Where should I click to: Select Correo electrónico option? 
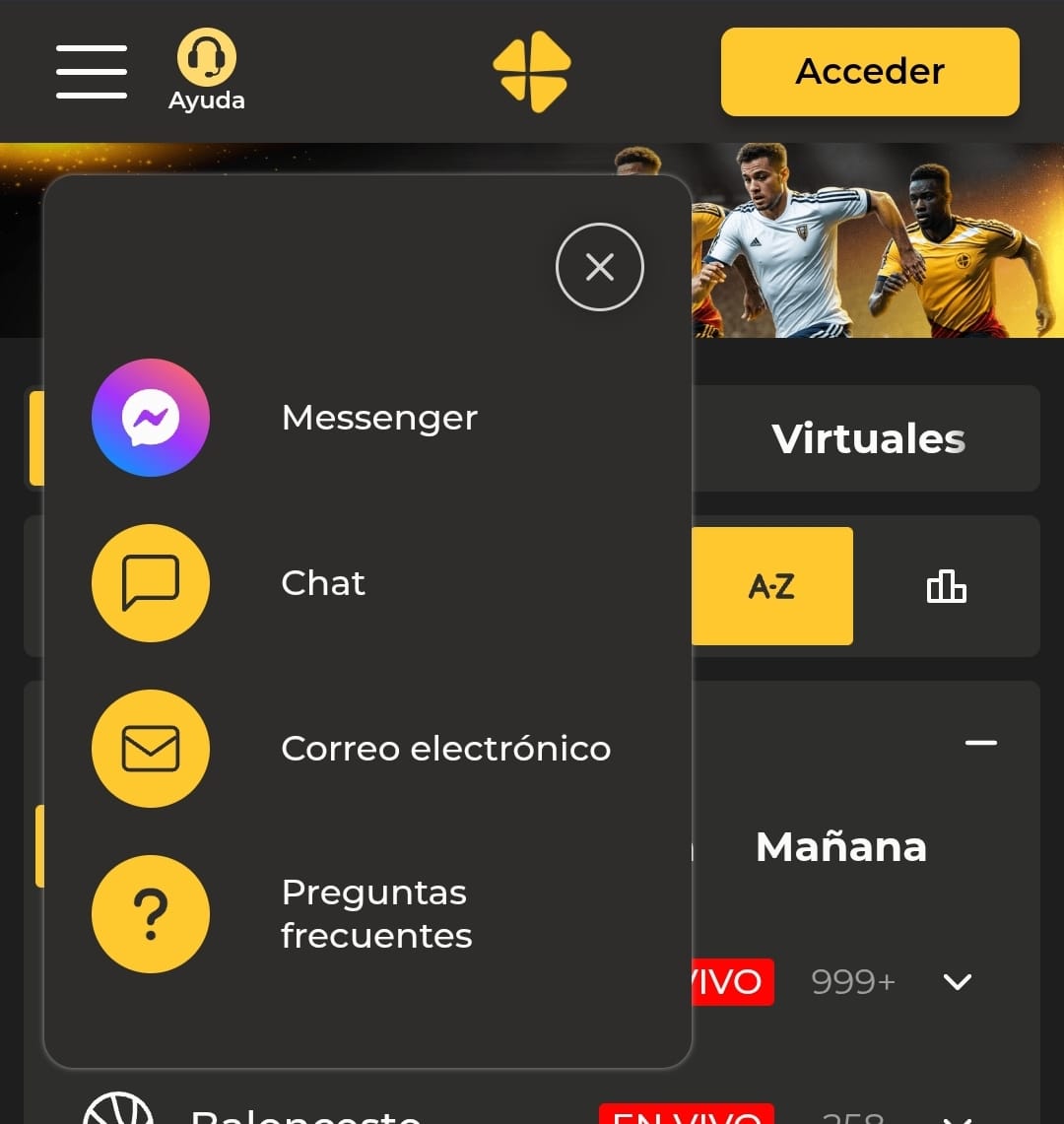click(x=151, y=749)
